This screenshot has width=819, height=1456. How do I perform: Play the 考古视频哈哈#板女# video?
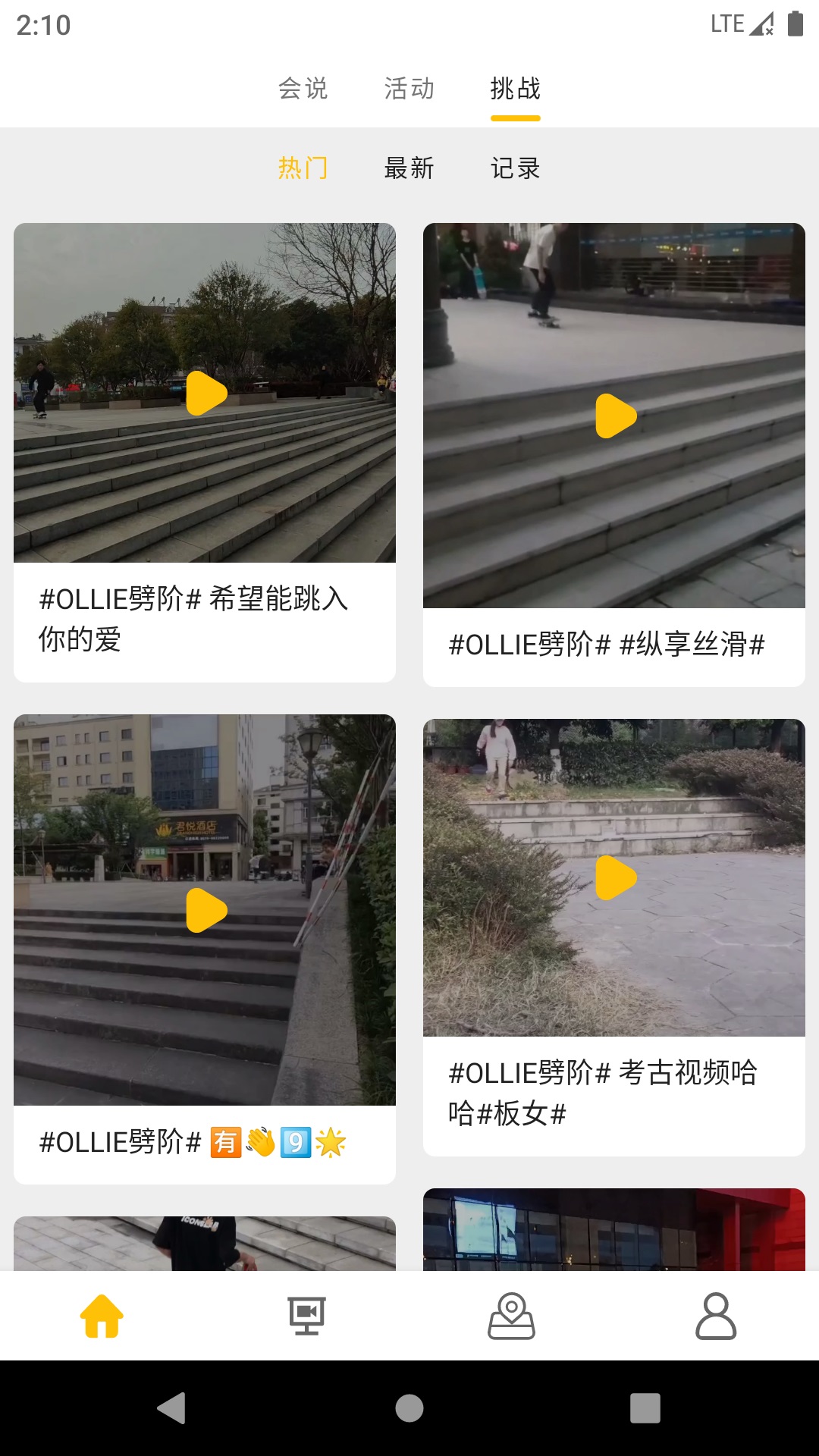pos(614,877)
